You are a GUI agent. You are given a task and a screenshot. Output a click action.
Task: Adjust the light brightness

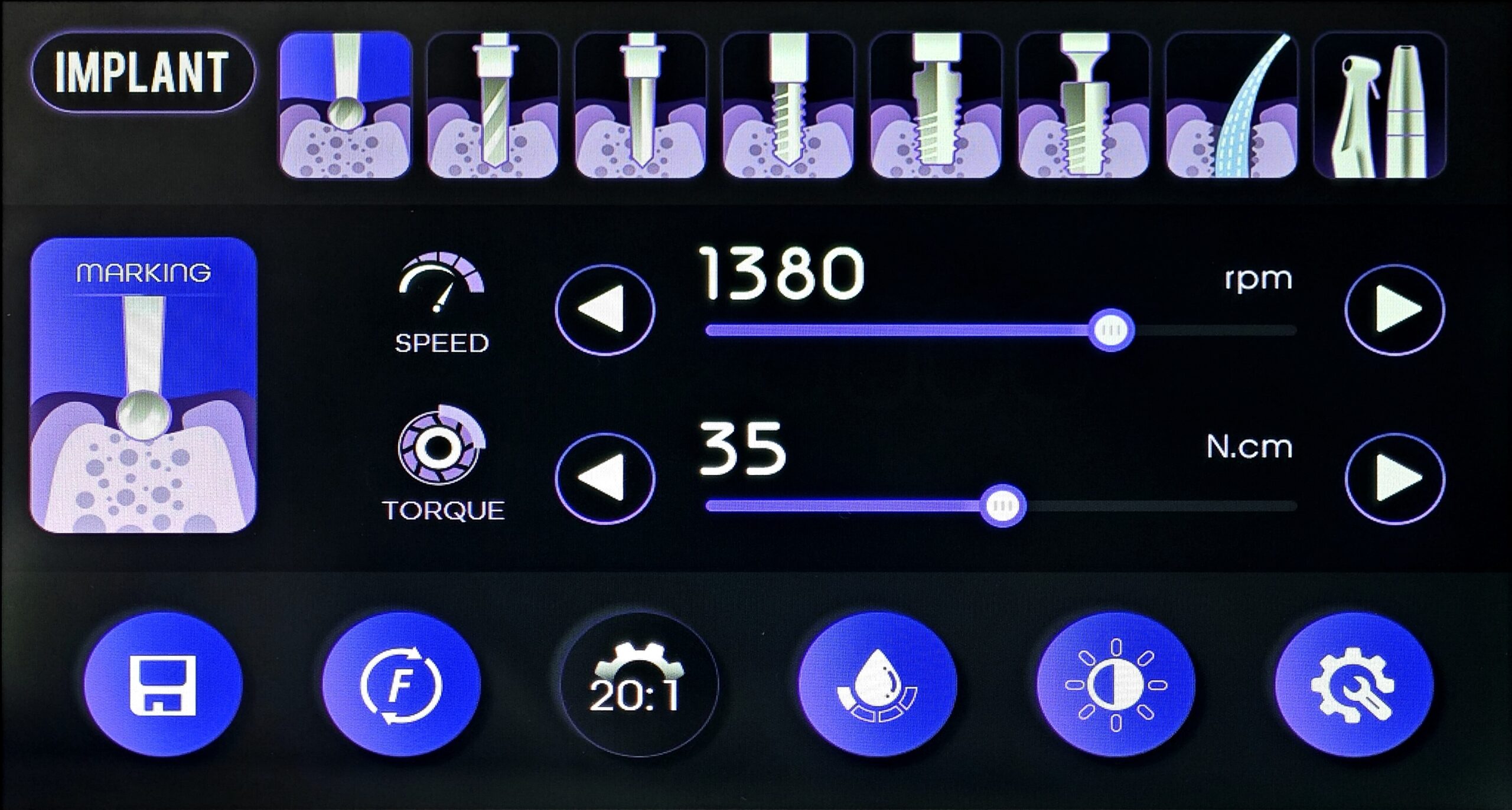pyautogui.click(x=1116, y=685)
